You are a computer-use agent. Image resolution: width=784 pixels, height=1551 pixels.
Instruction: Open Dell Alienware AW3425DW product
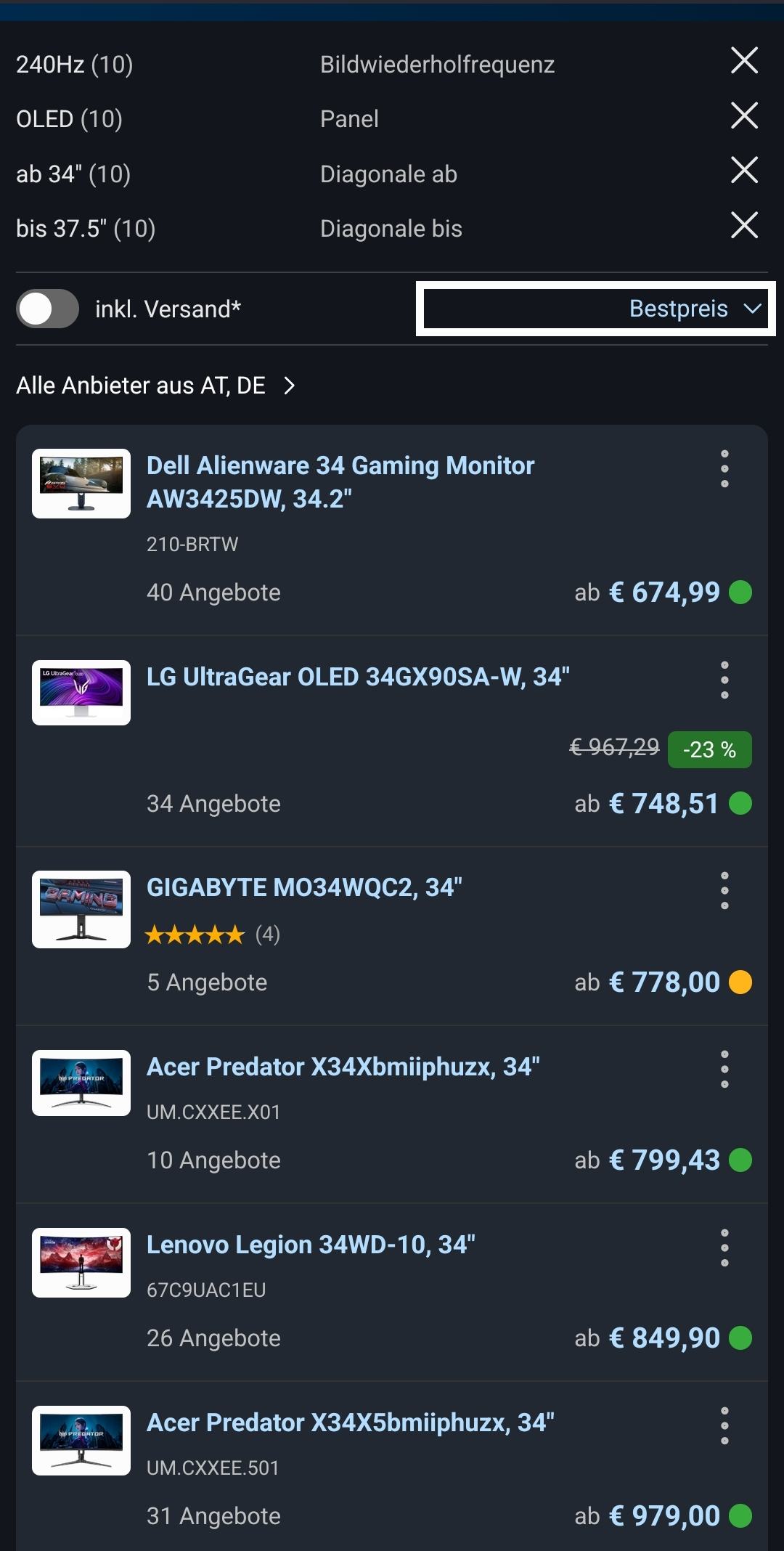[x=340, y=481]
